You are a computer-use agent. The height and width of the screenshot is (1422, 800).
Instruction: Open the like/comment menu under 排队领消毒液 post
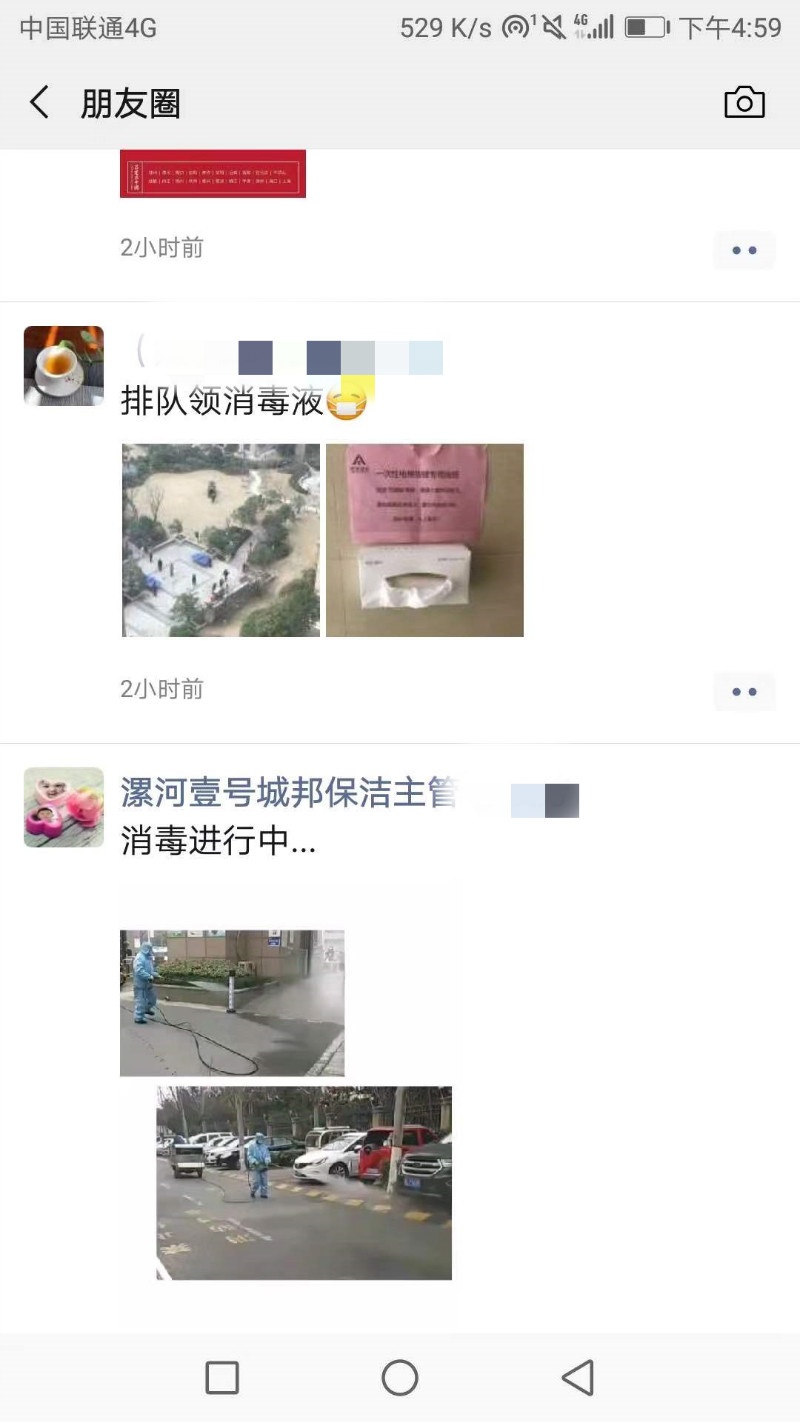(x=744, y=692)
